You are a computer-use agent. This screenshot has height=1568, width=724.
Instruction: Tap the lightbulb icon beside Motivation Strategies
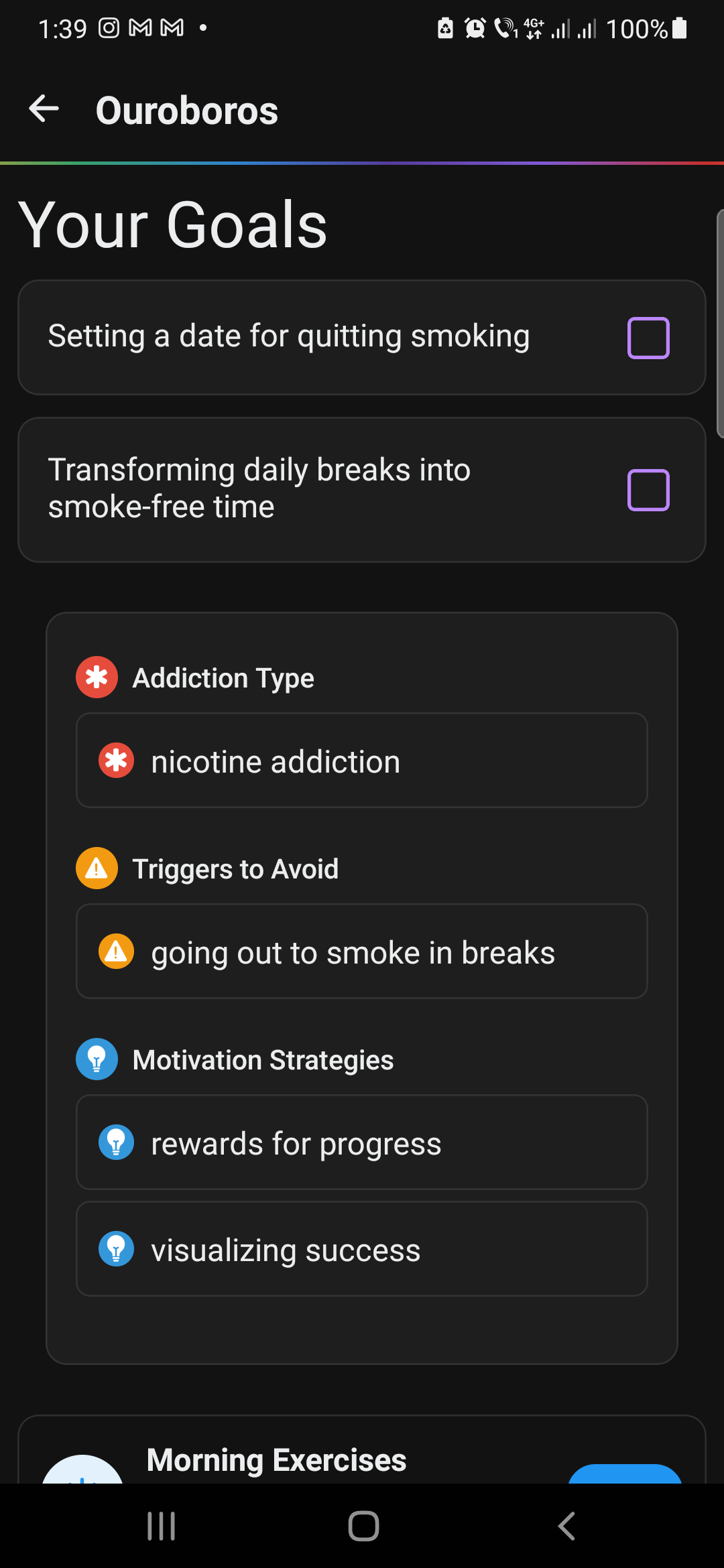97,1059
